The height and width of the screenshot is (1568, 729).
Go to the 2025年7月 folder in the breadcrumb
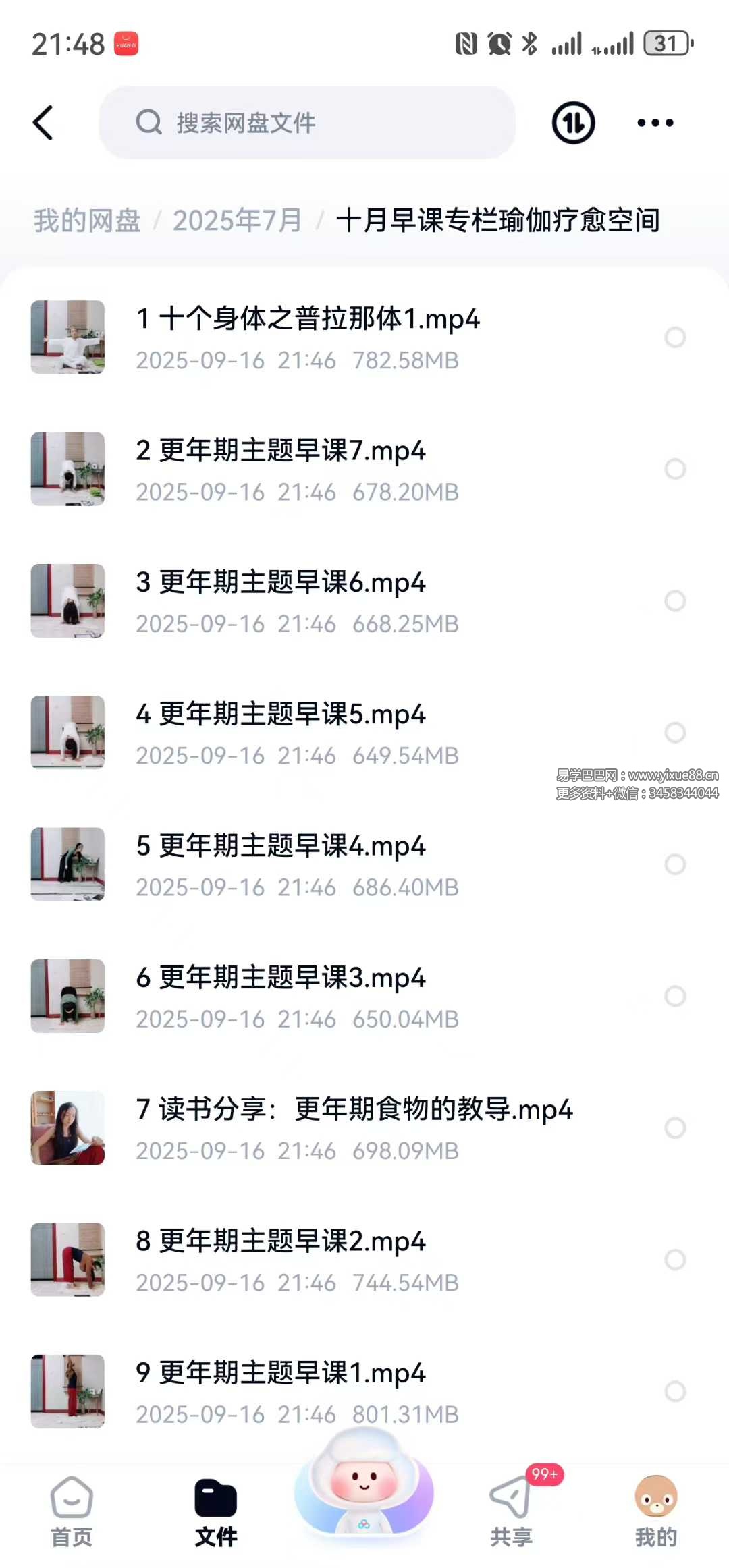(237, 221)
